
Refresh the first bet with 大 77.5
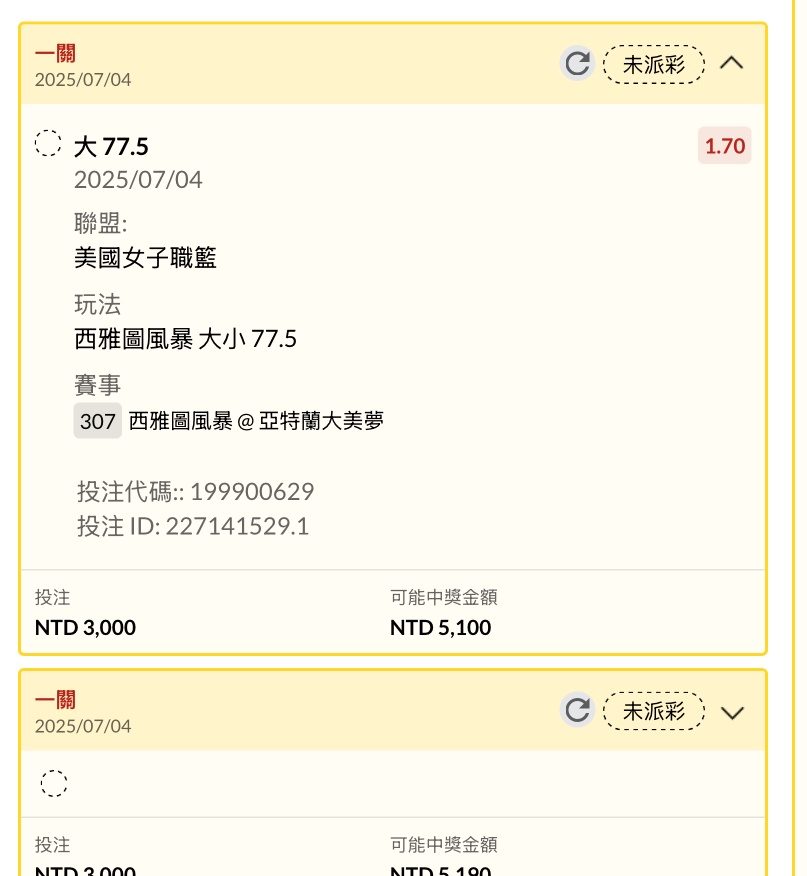(577, 64)
